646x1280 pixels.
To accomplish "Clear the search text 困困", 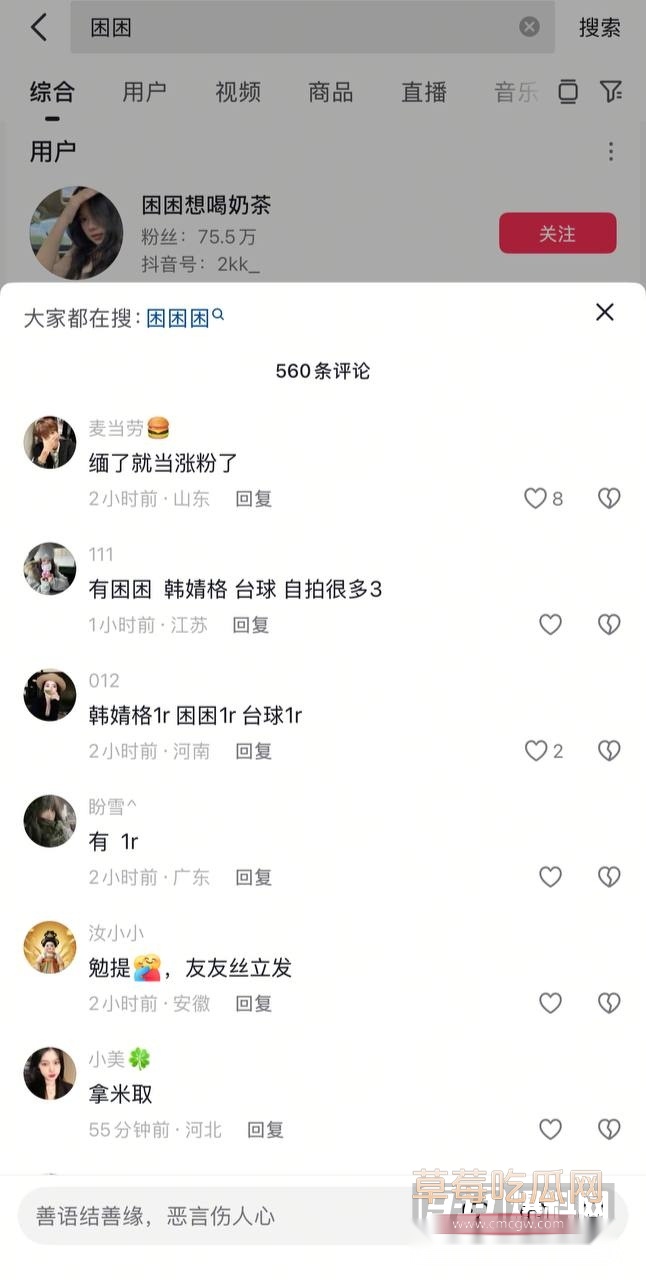I will (529, 27).
